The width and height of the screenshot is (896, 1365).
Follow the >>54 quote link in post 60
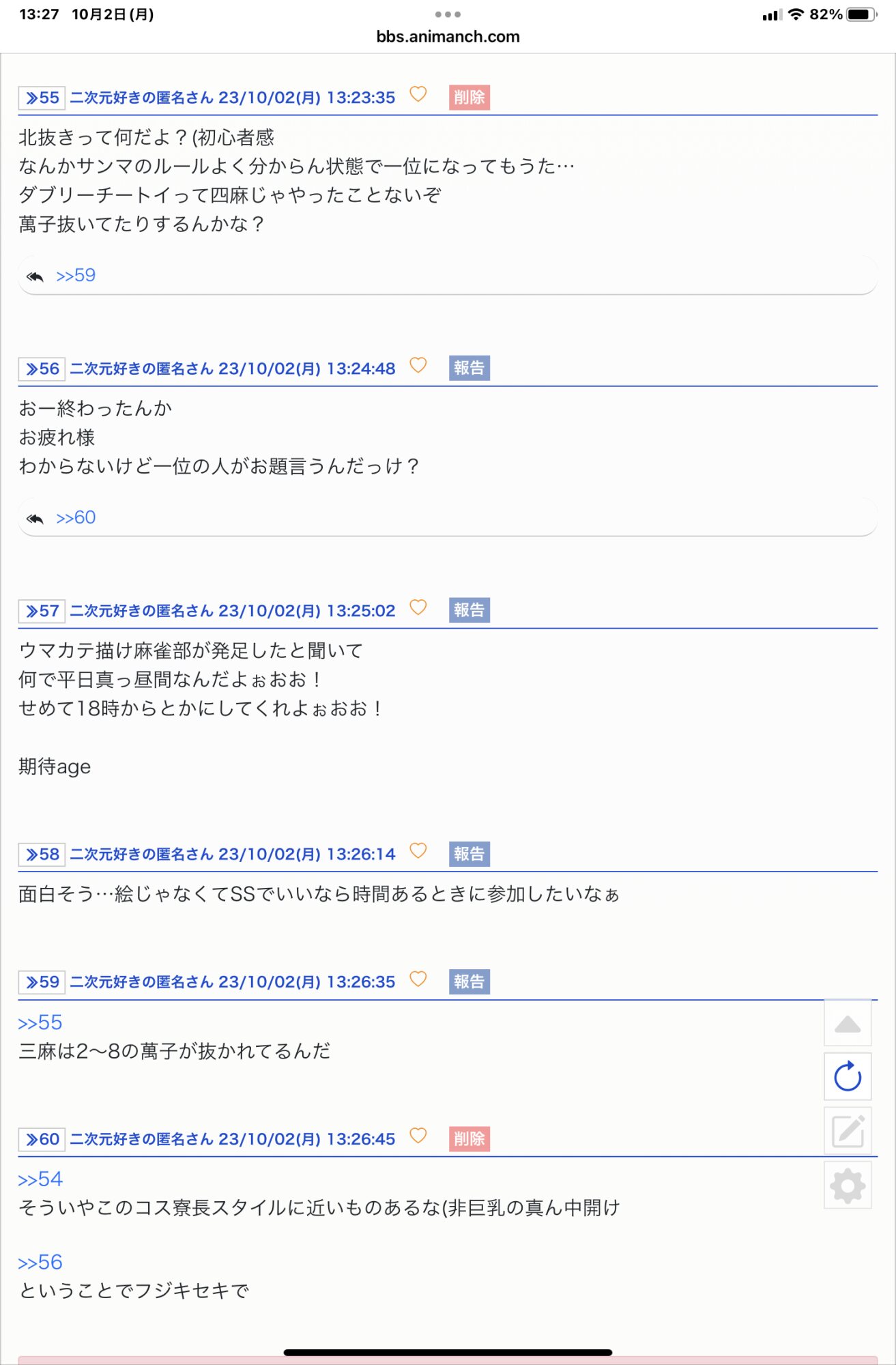[x=40, y=1179]
